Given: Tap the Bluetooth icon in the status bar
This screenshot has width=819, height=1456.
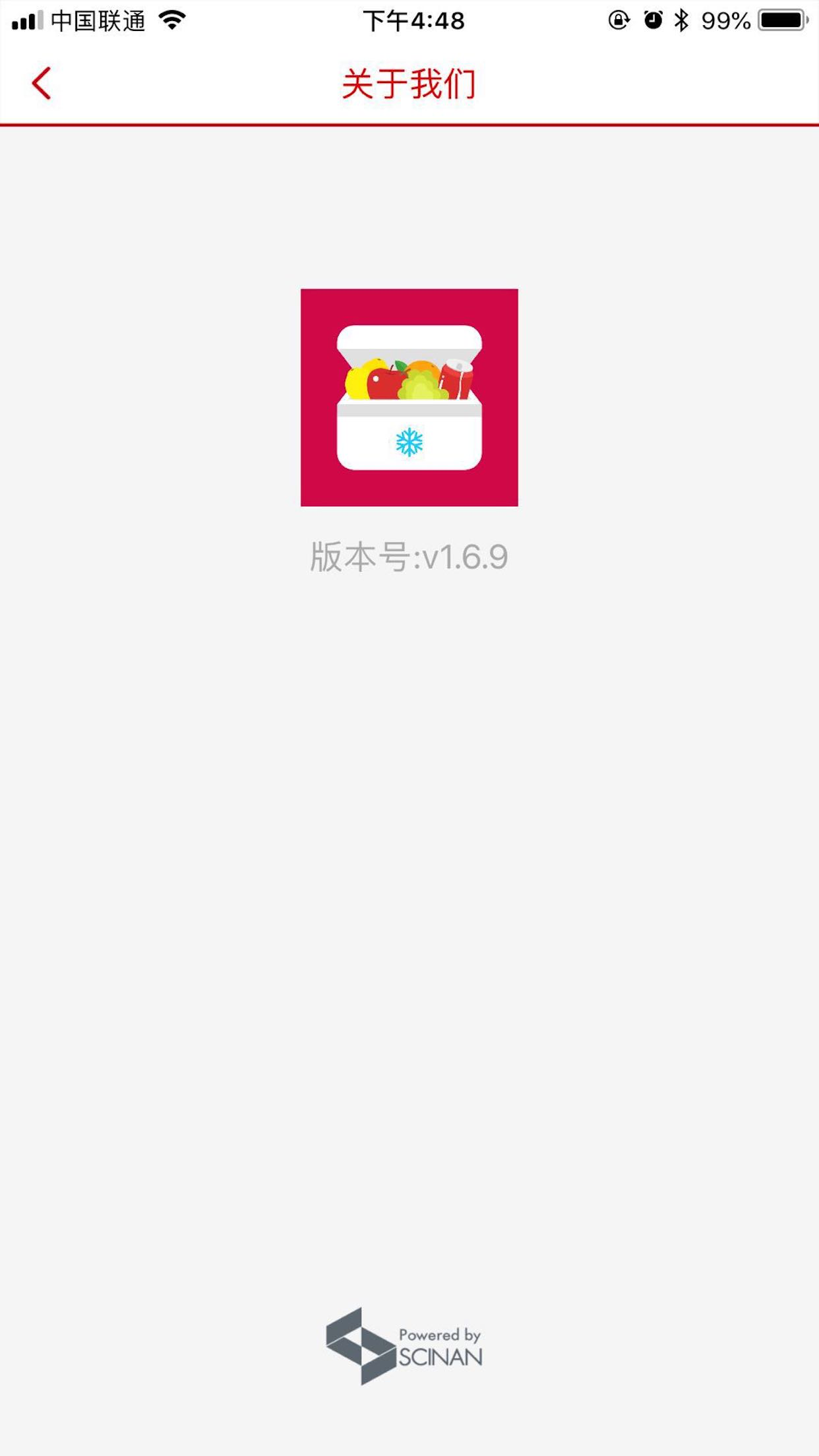Looking at the screenshot, I should coord(682,20).
